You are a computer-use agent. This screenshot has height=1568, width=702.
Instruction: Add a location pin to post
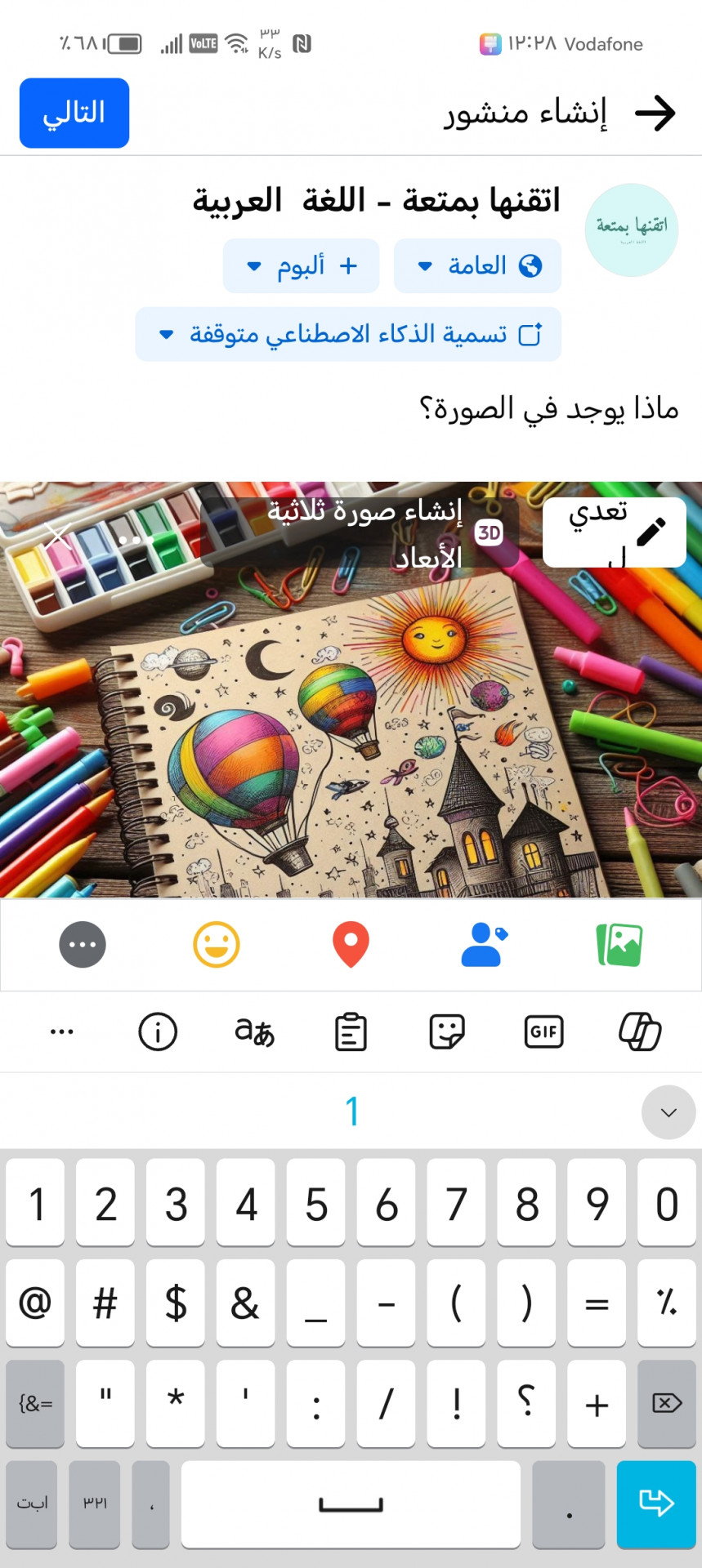pyautogui.click(x=351, y=945)
